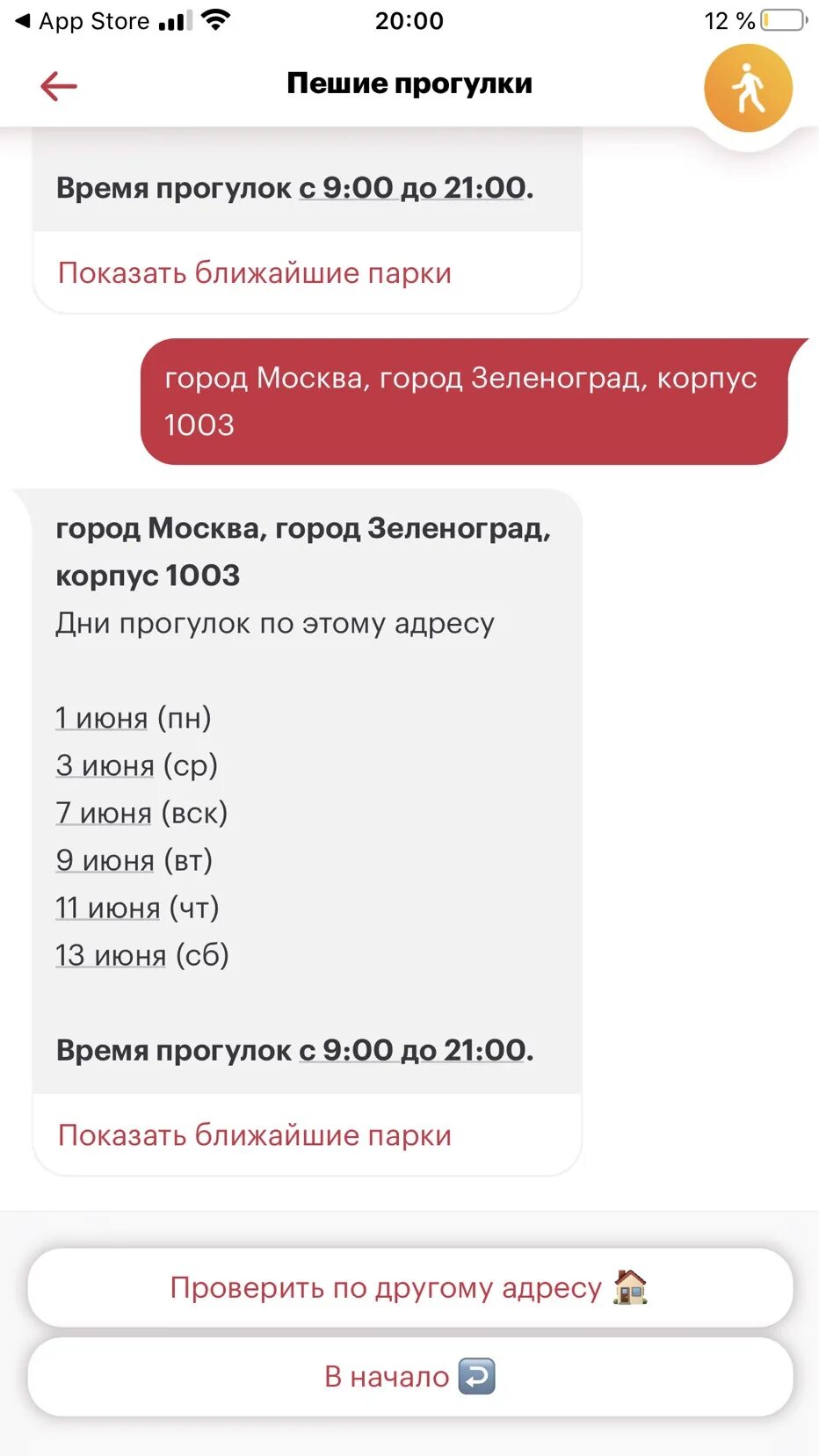Open the underlined date 1 июня

tap(101, 718)
